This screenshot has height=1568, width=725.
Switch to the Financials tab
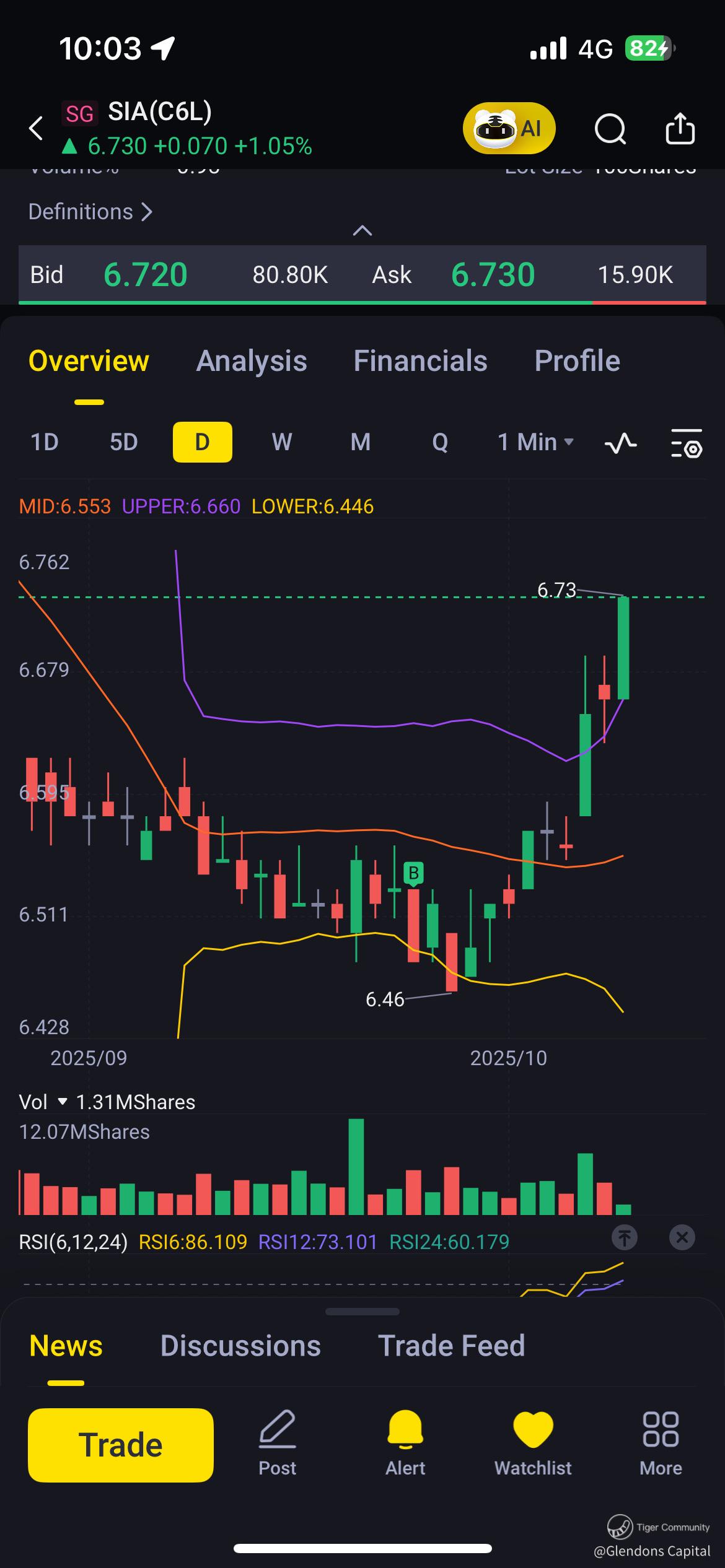click(x=420, y=361)
